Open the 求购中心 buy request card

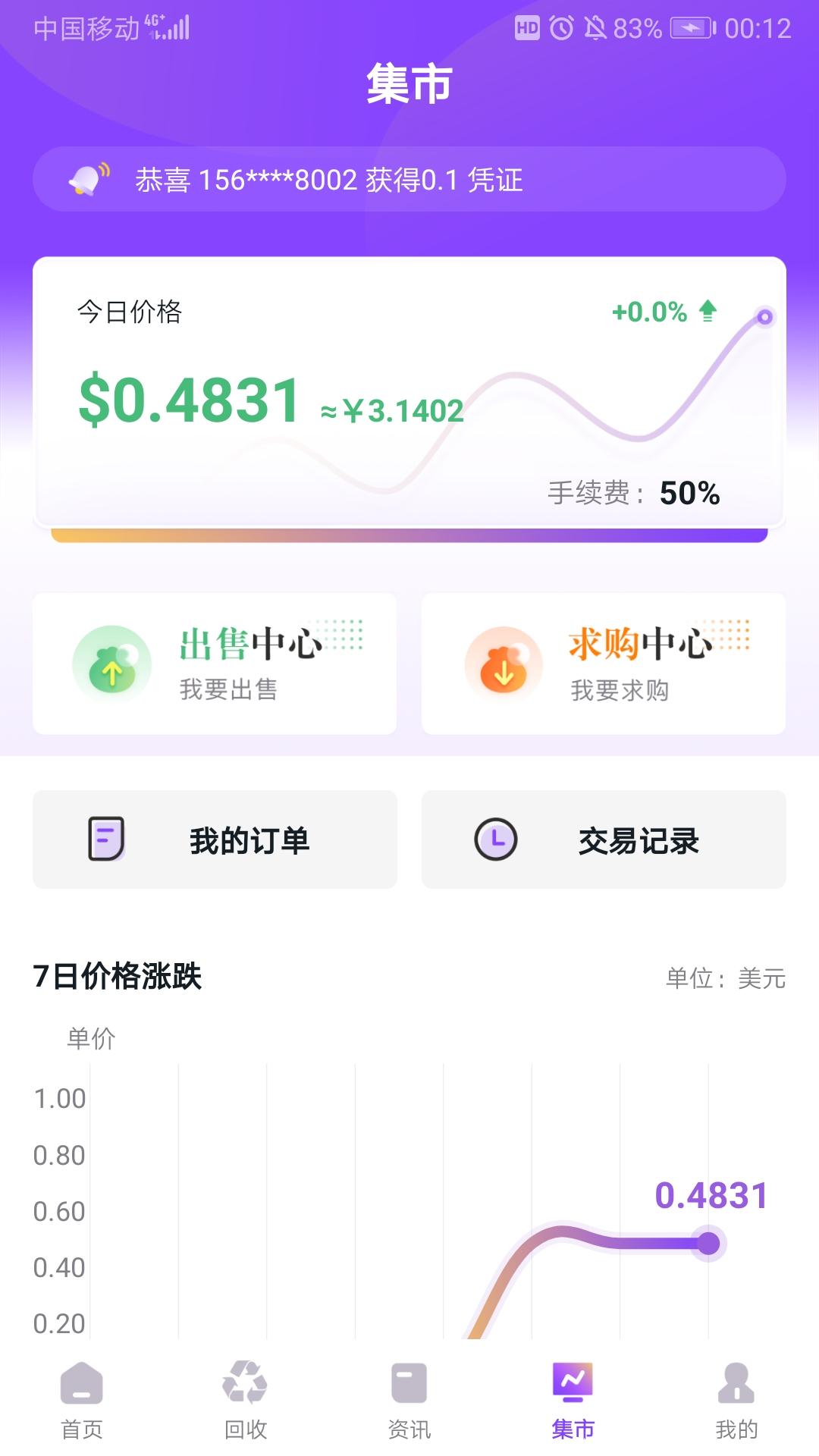pyautogui.click(x=604, y=664)
